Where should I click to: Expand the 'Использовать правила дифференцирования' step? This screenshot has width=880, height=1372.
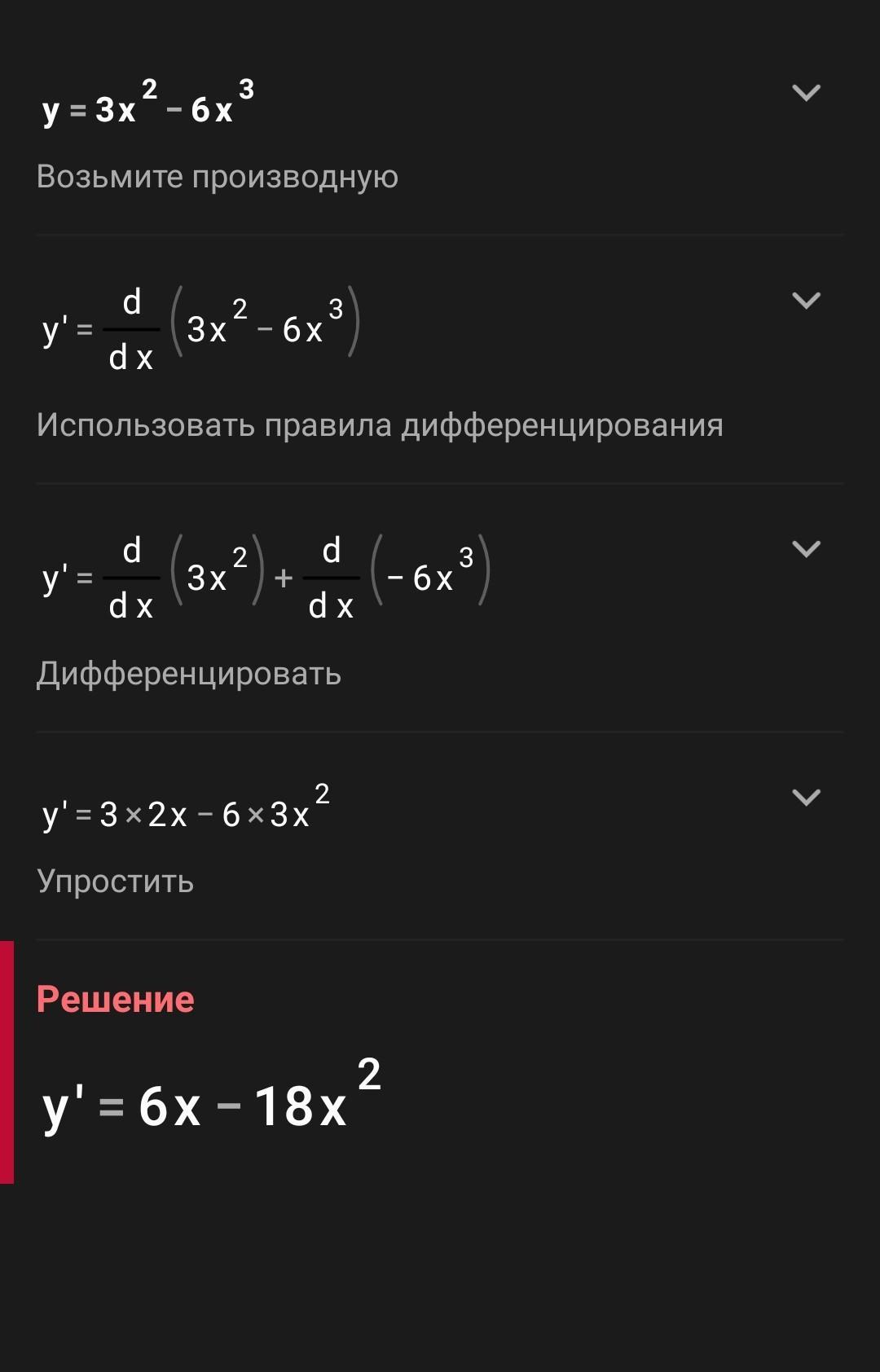pyautogui.click(x=806, y=301)
